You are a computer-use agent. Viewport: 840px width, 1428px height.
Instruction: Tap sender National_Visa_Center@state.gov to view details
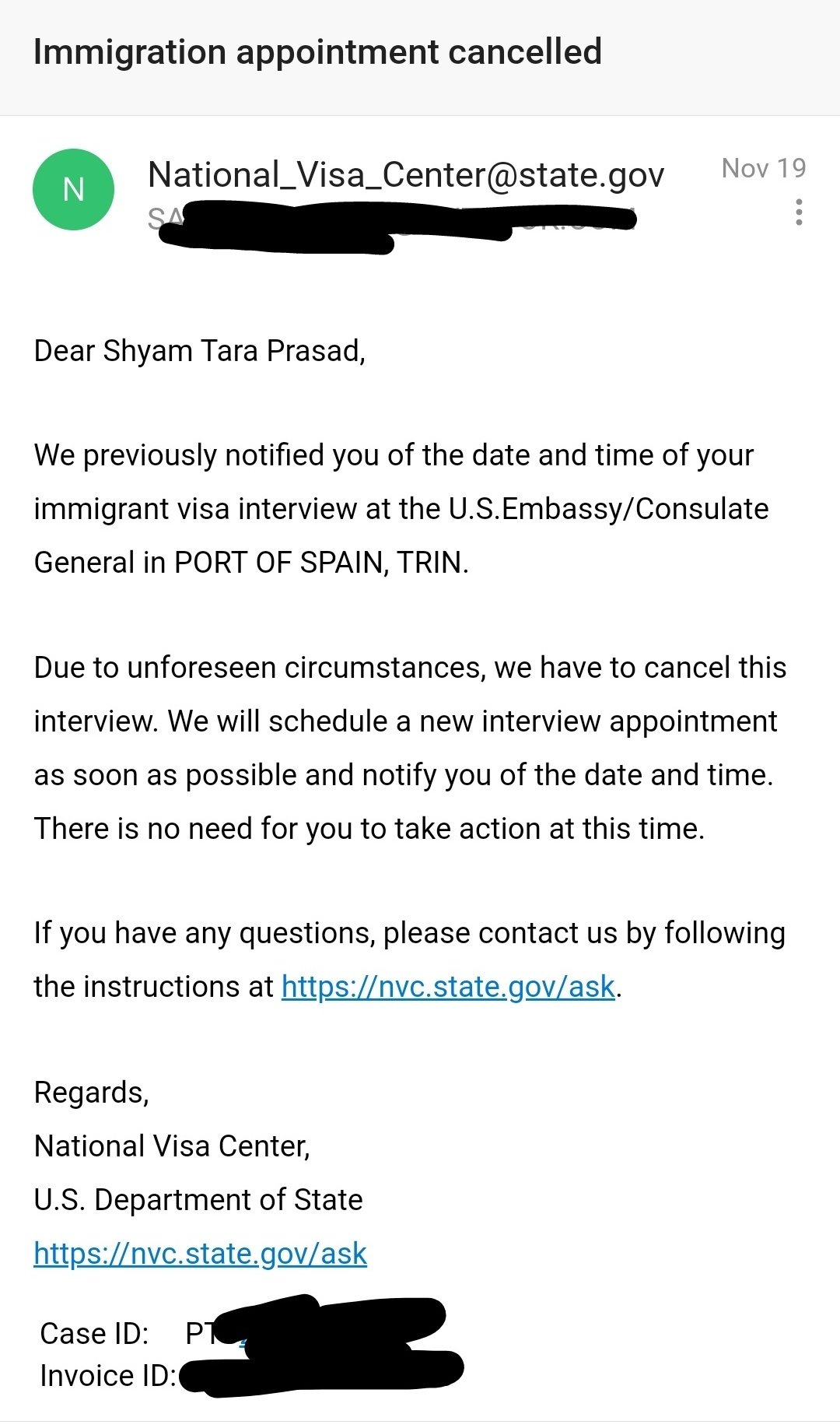click(406, 174)
